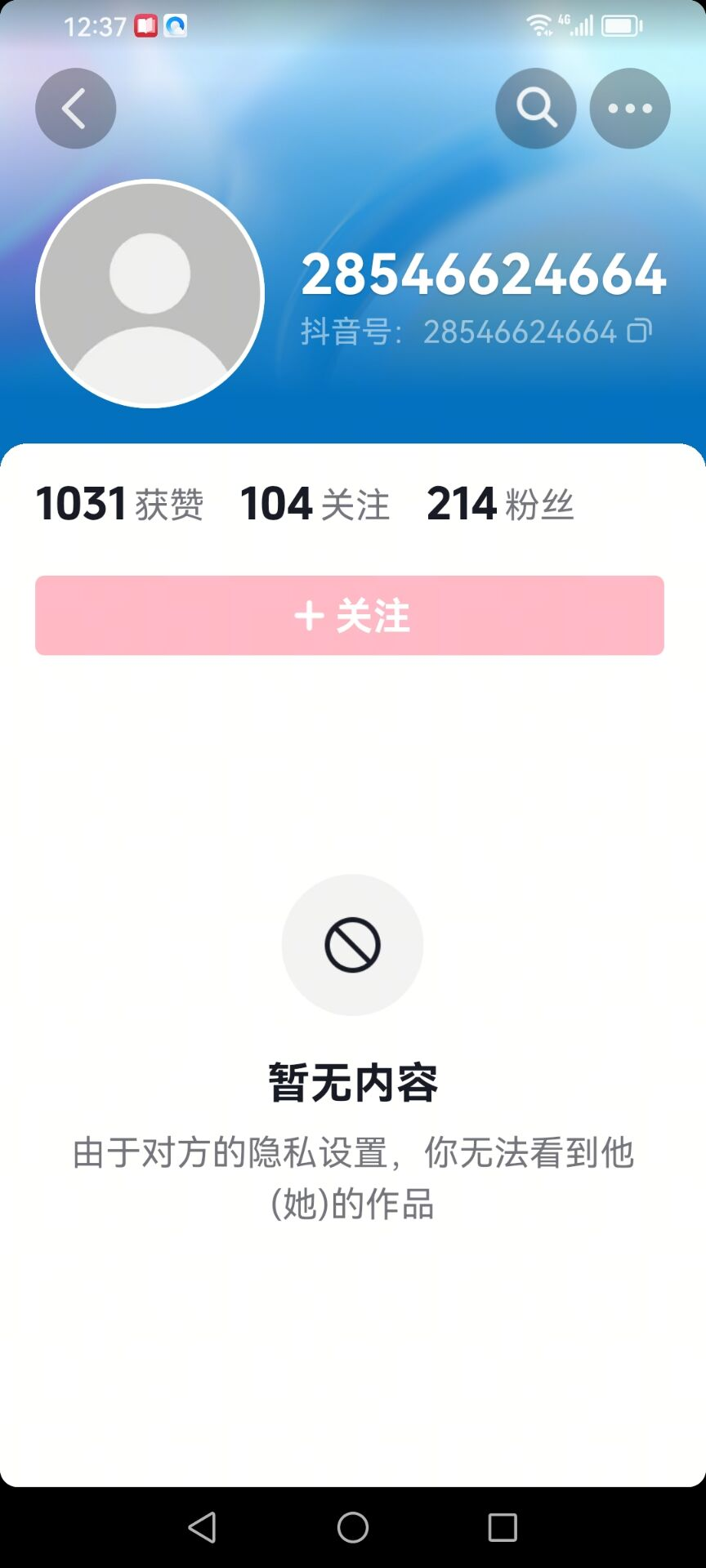706x1568 pixels.
Task: Copy the 抖音号 with the copy icon
Action: (639, 331)
